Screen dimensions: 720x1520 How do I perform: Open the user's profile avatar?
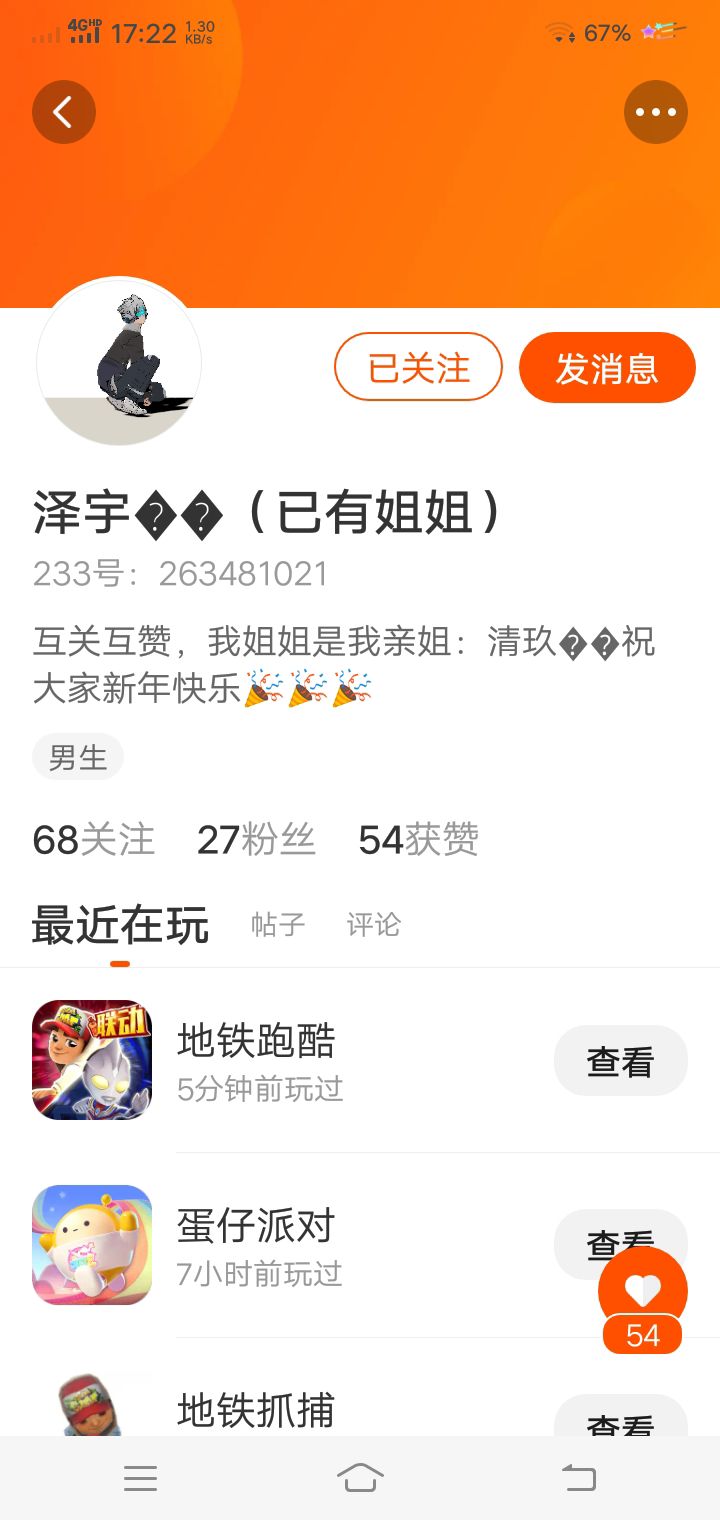(119, 361)
